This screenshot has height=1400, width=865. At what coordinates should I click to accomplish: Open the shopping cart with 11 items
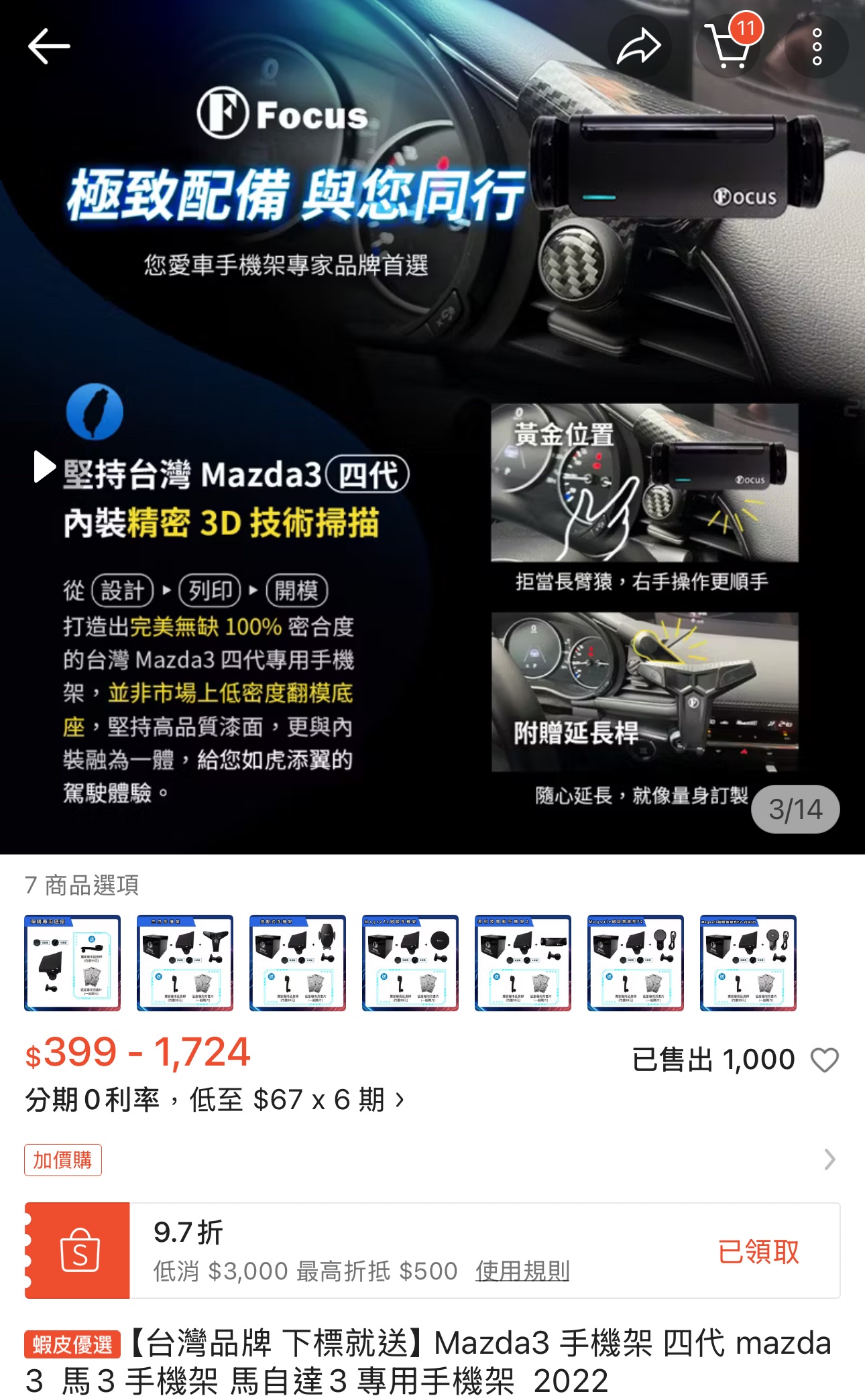[x=729, y=46]
